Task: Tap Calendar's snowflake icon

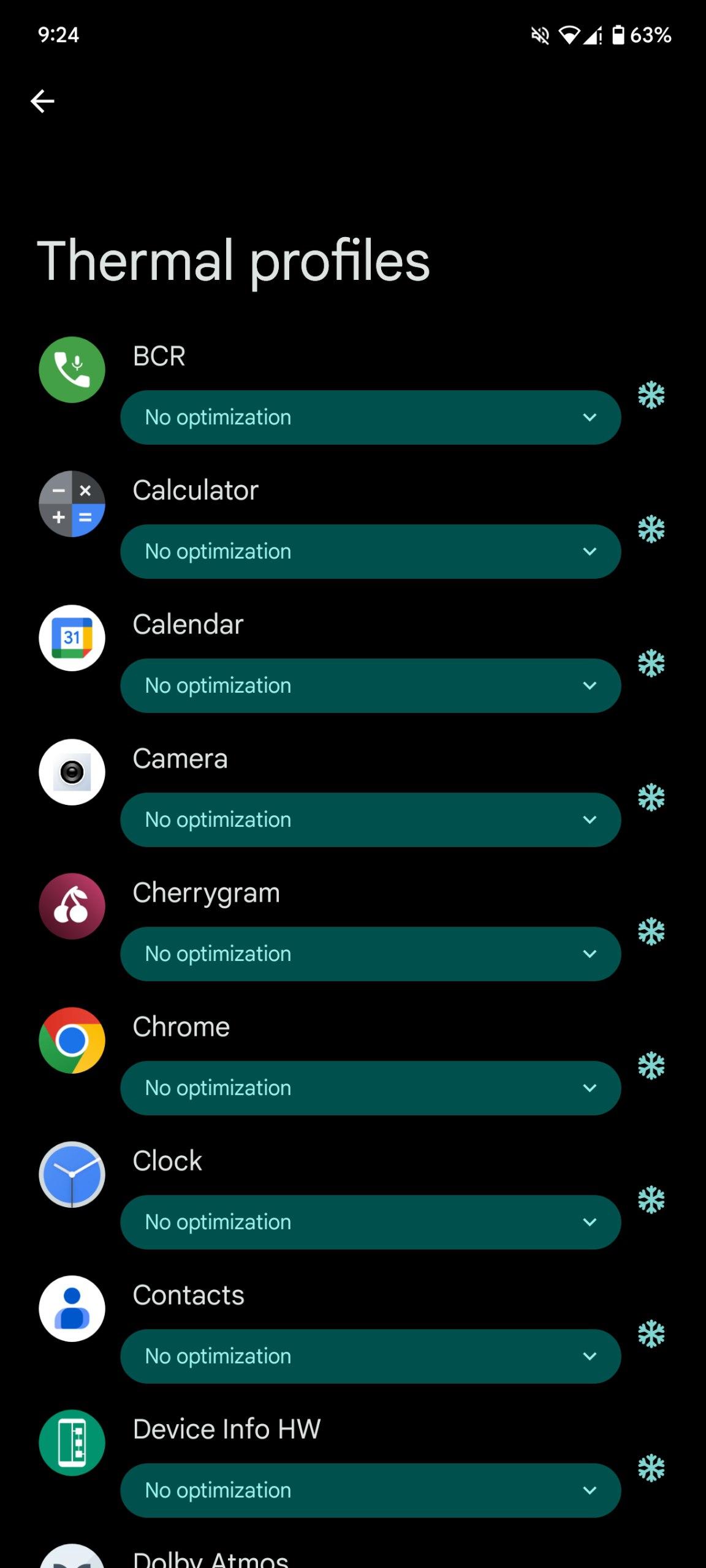Action: coord(651,663)
